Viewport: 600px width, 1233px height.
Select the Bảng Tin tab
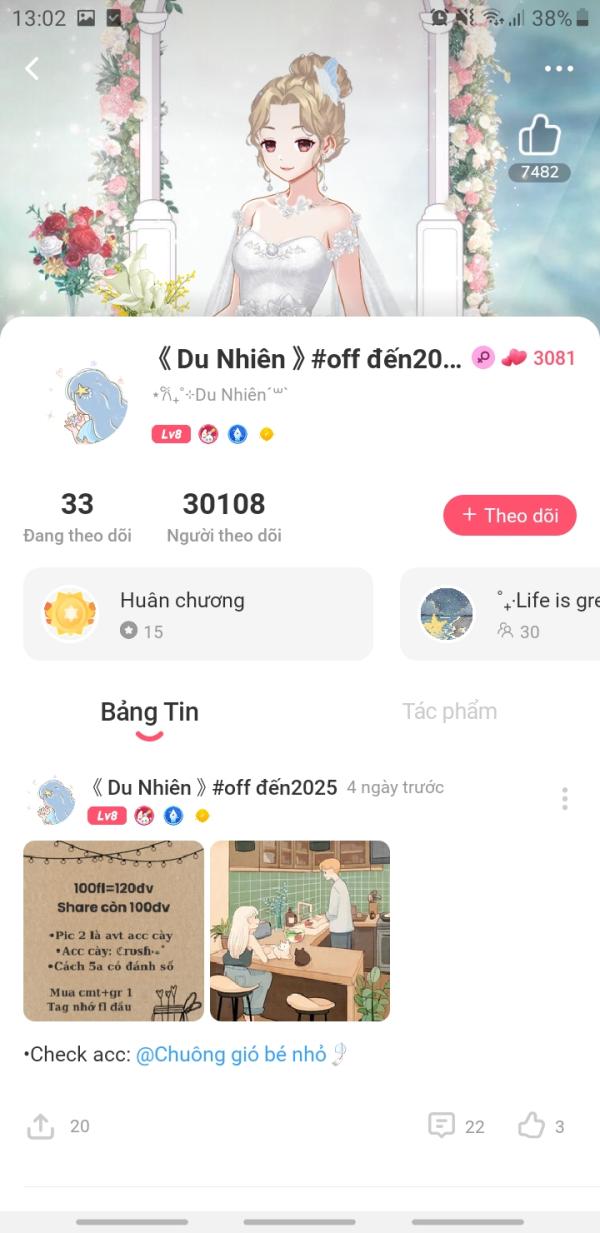click(149, 713)
